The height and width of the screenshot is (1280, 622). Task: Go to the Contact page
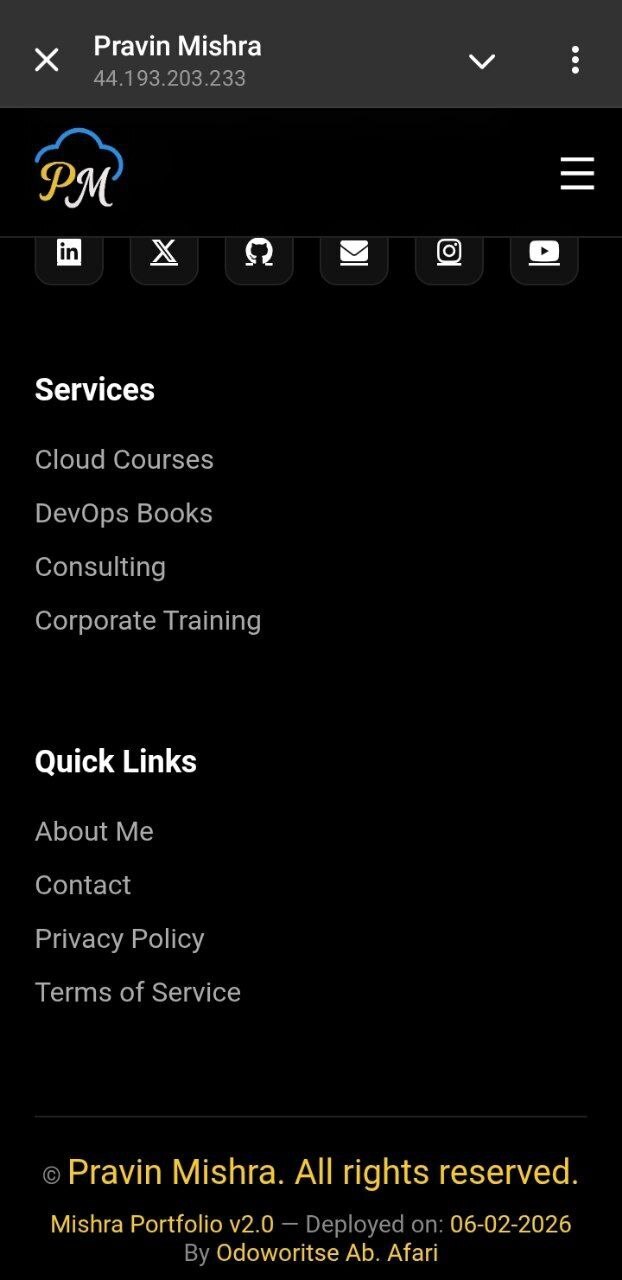pyautogui.click(x=83, y=885)
